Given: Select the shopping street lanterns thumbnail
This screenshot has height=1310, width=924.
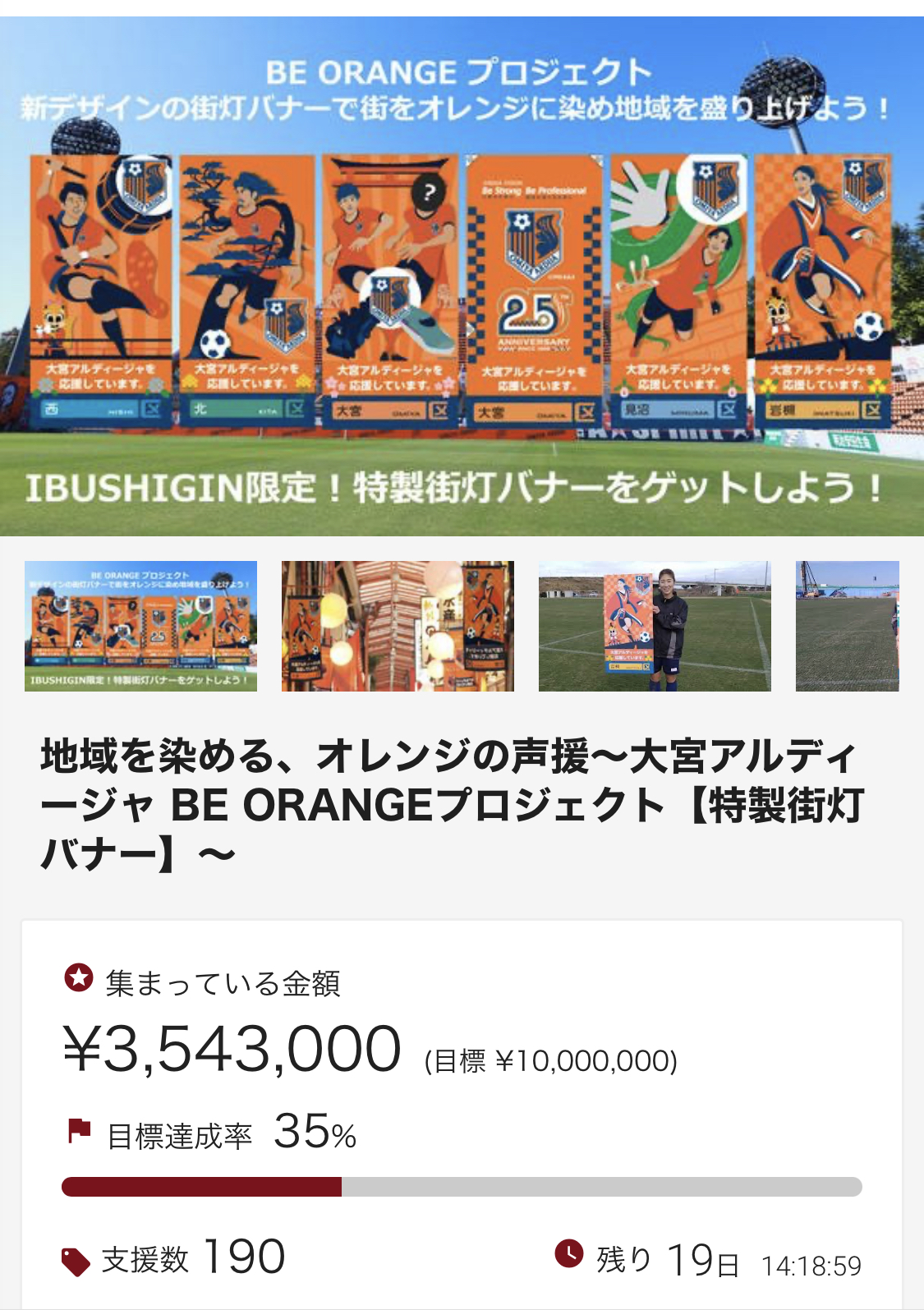Looking at the screenshot, I should (x=398, y=626).
